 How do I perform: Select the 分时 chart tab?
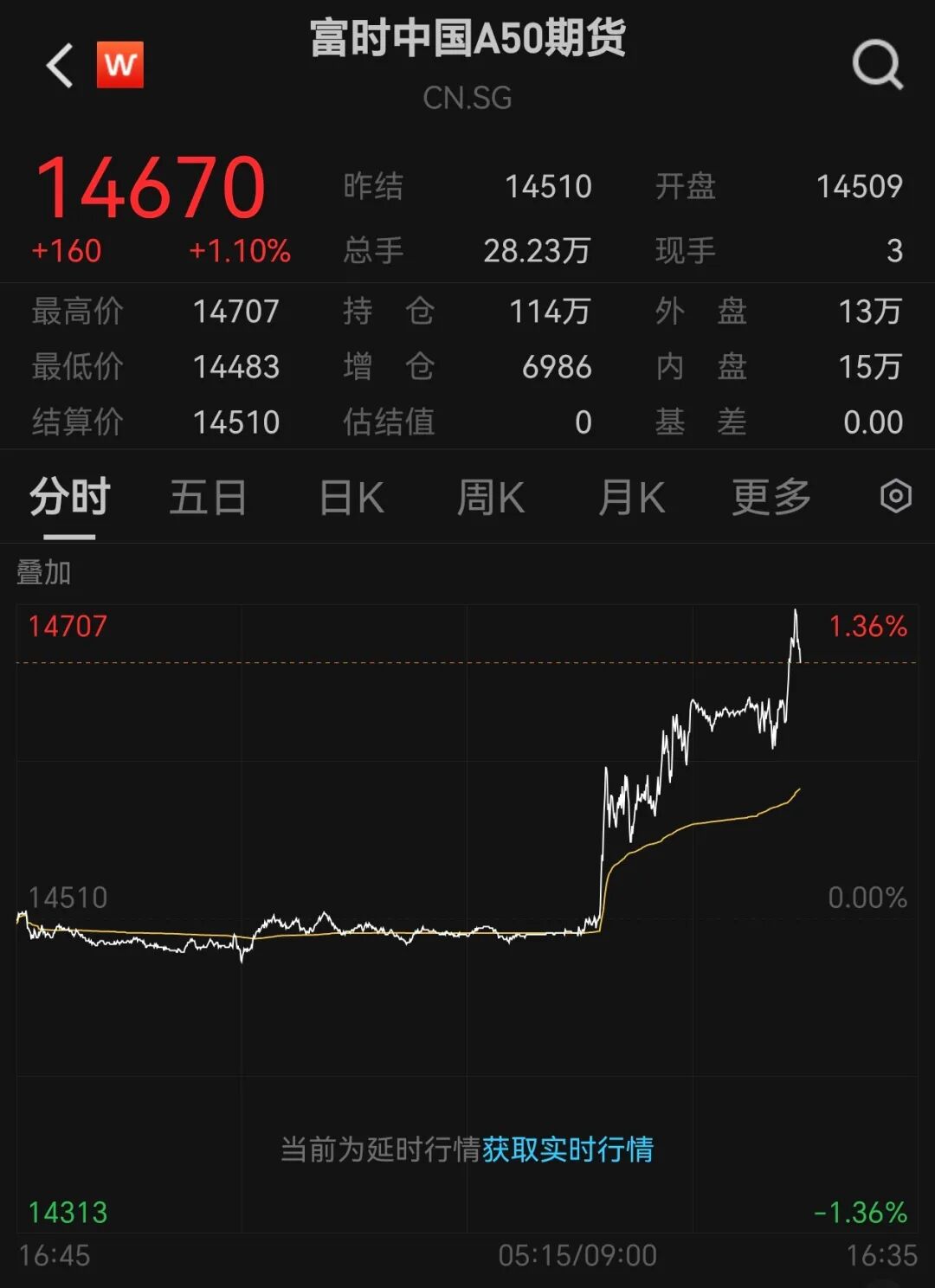click(69, 498)
